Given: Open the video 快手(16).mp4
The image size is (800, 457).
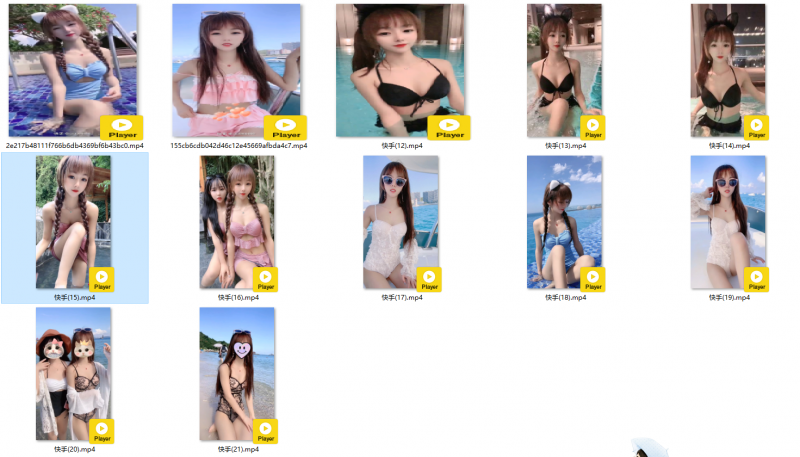Looking at the screenshot, I should click(237, 222).
